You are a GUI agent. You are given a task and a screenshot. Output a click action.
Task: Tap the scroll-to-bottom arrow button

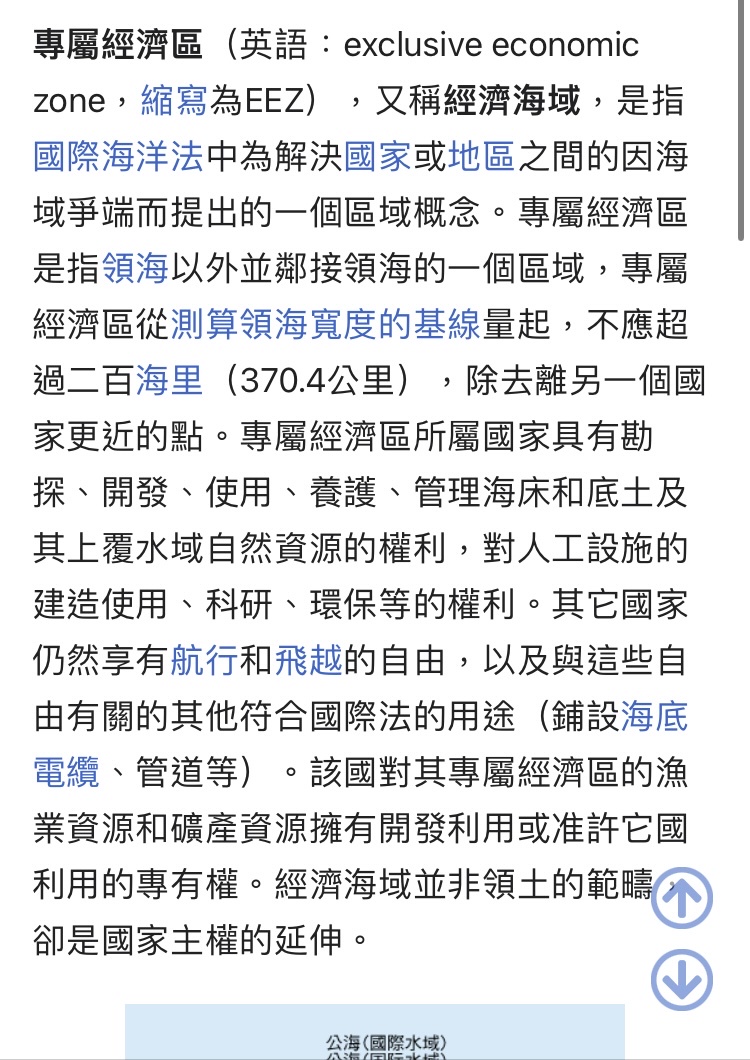click(682, 978)
